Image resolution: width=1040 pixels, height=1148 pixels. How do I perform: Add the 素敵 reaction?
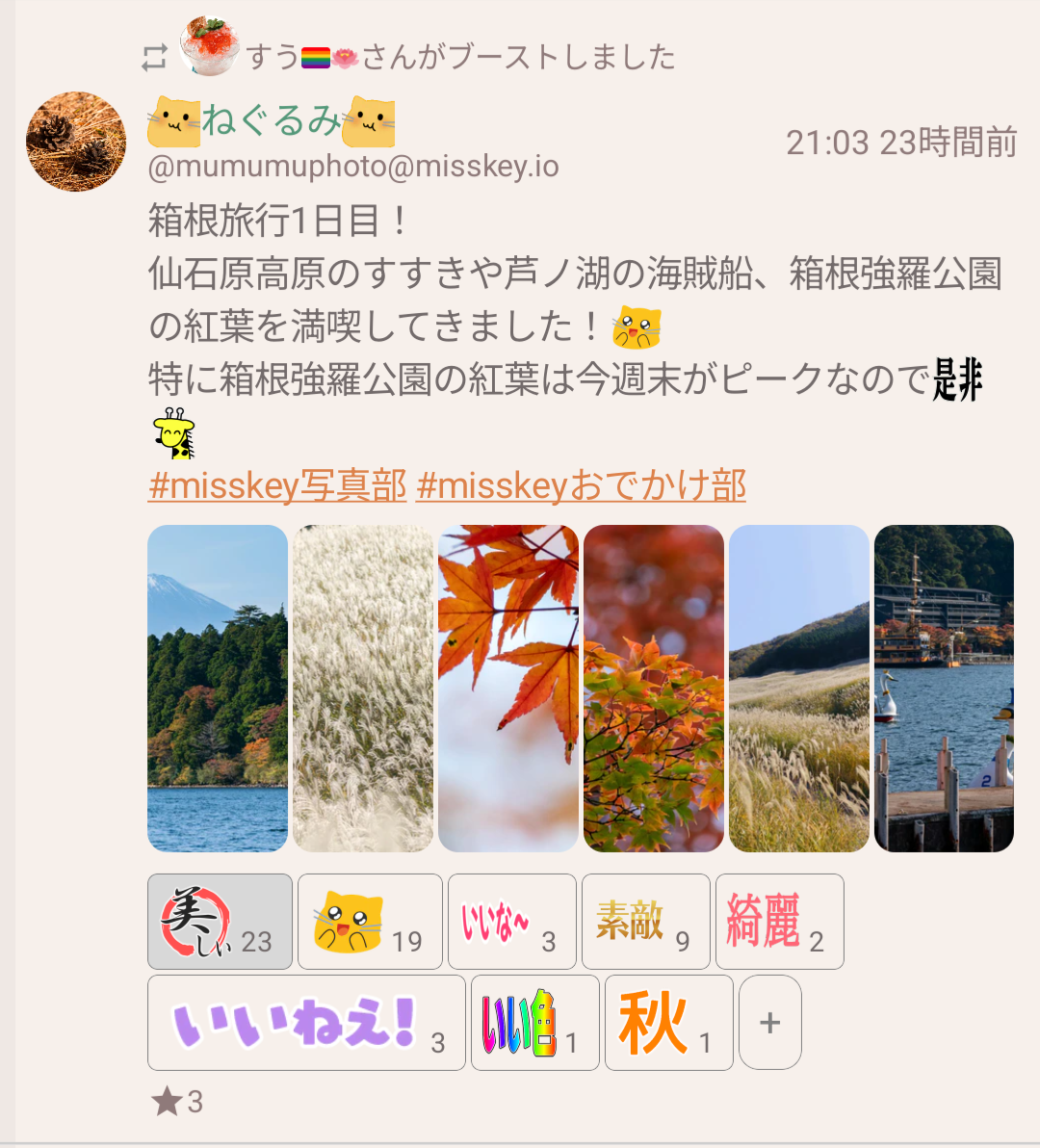click(x=645, y=922)
